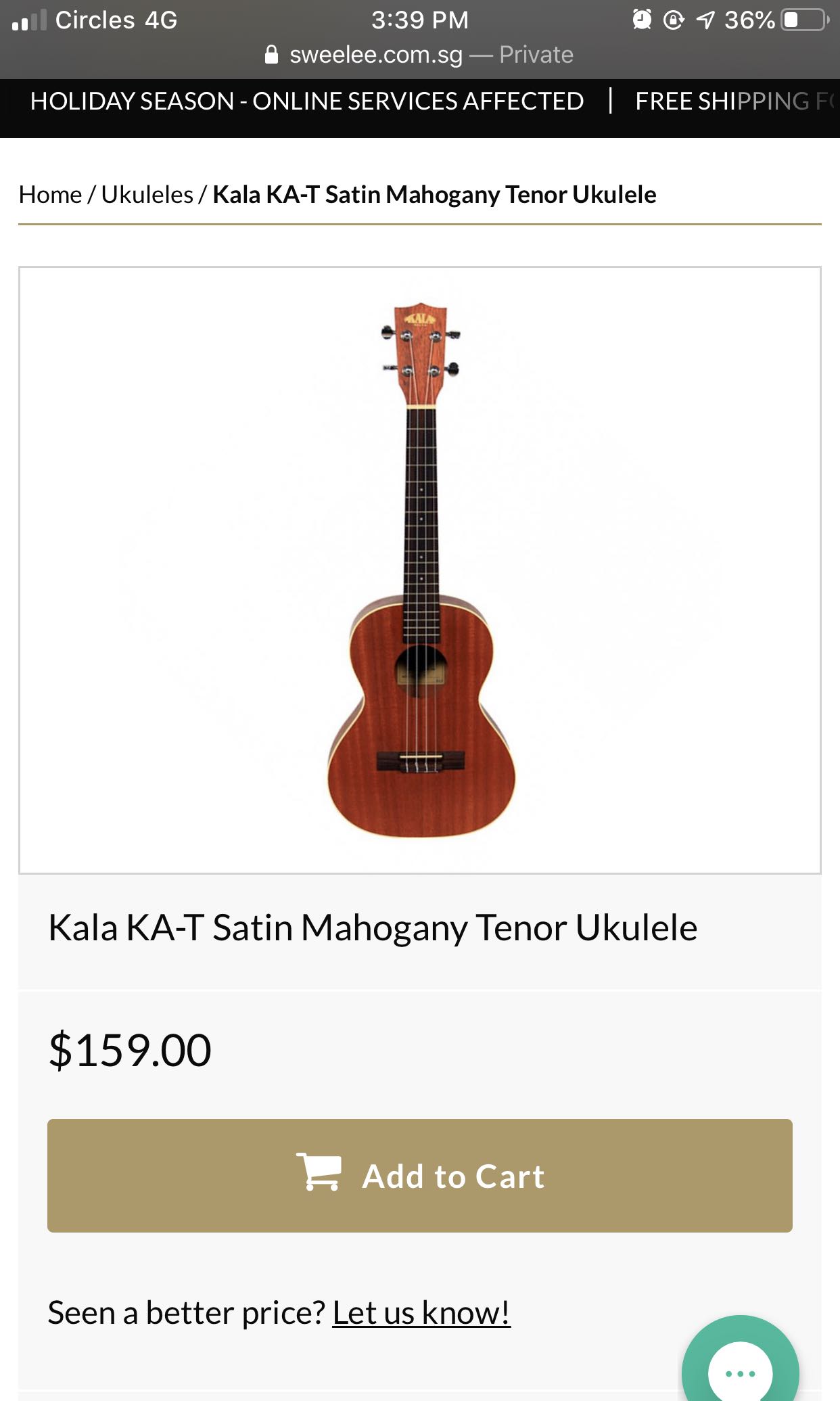Open the holiday season services announcement banner

coord(307,101)
